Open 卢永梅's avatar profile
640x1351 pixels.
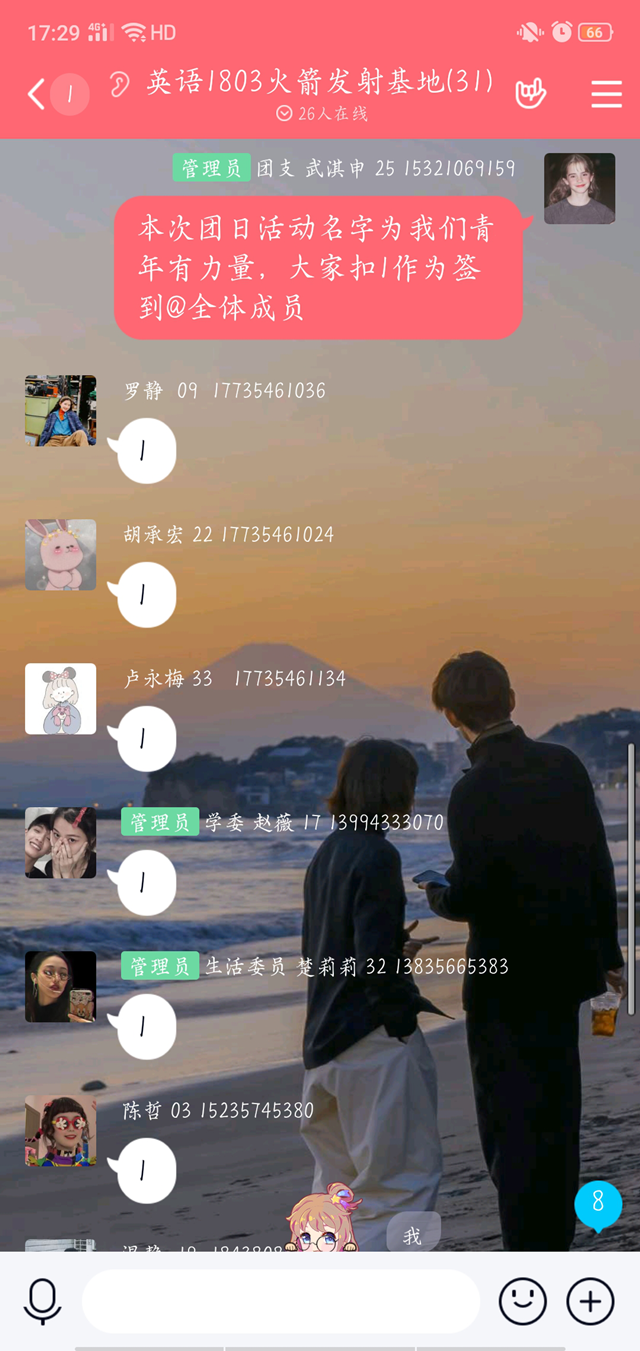tap(60, 699)
